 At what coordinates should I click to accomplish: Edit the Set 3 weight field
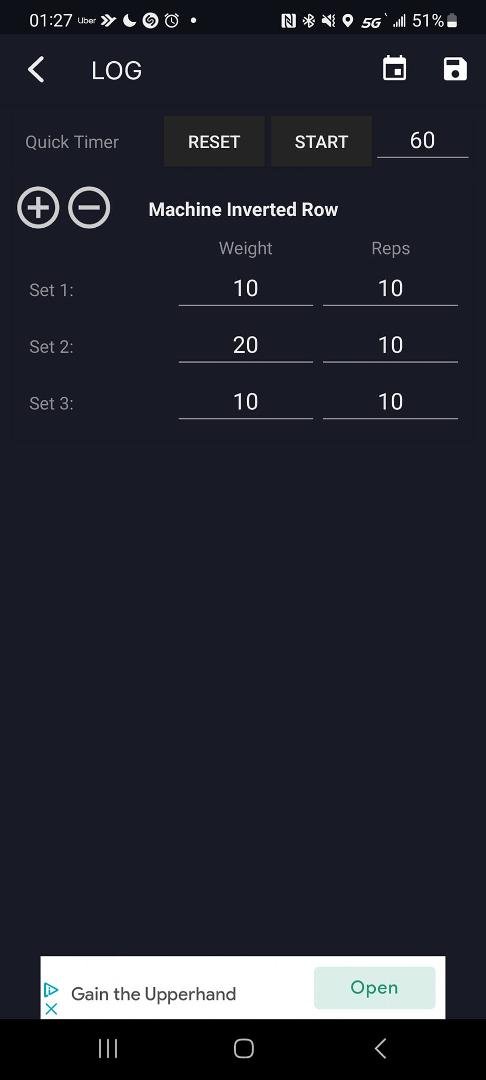click(x=246, y=402)
